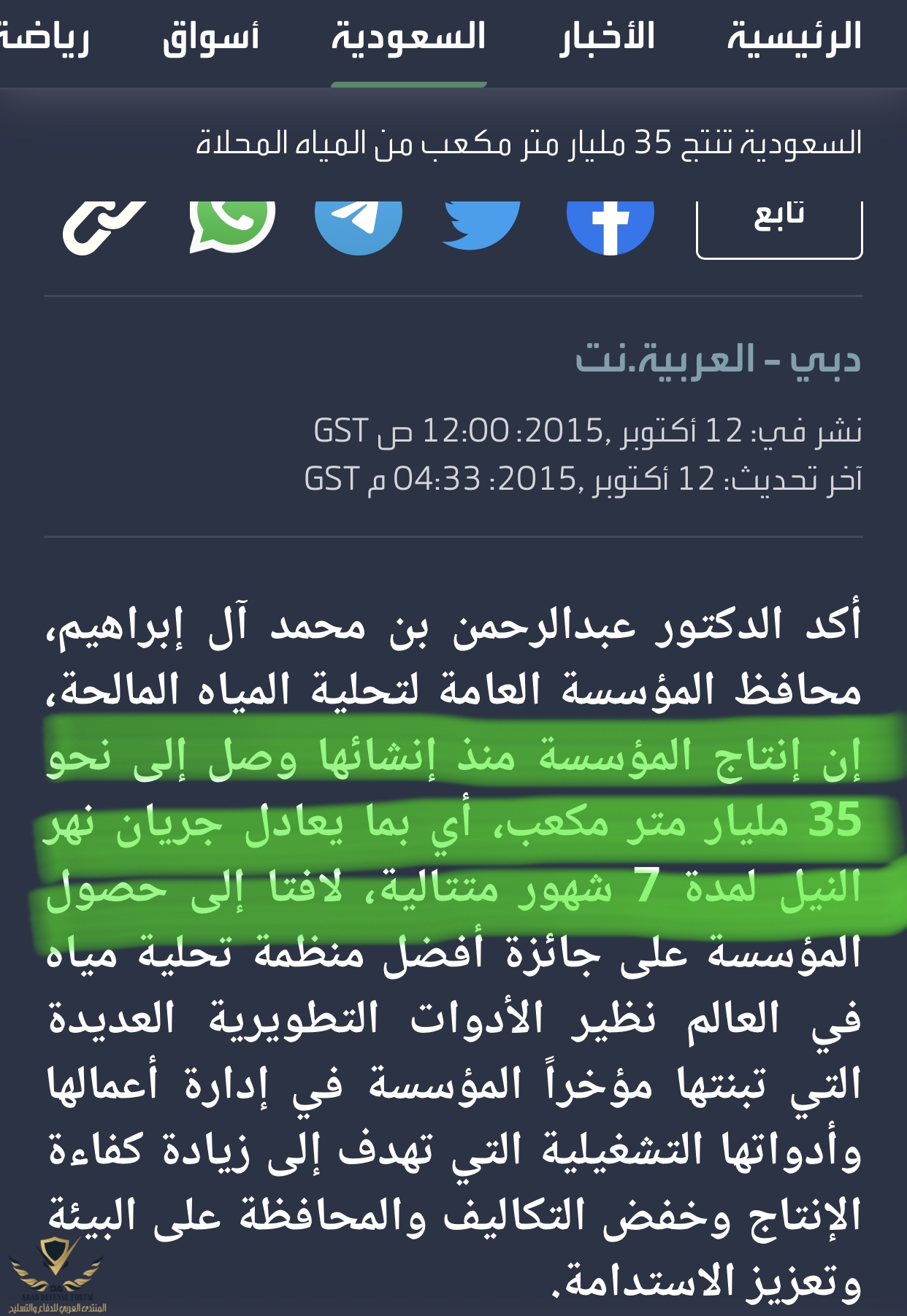Screen dimensions: 907x1316
Task: Select the السعودية tab
Action: [x=409, y=38]
